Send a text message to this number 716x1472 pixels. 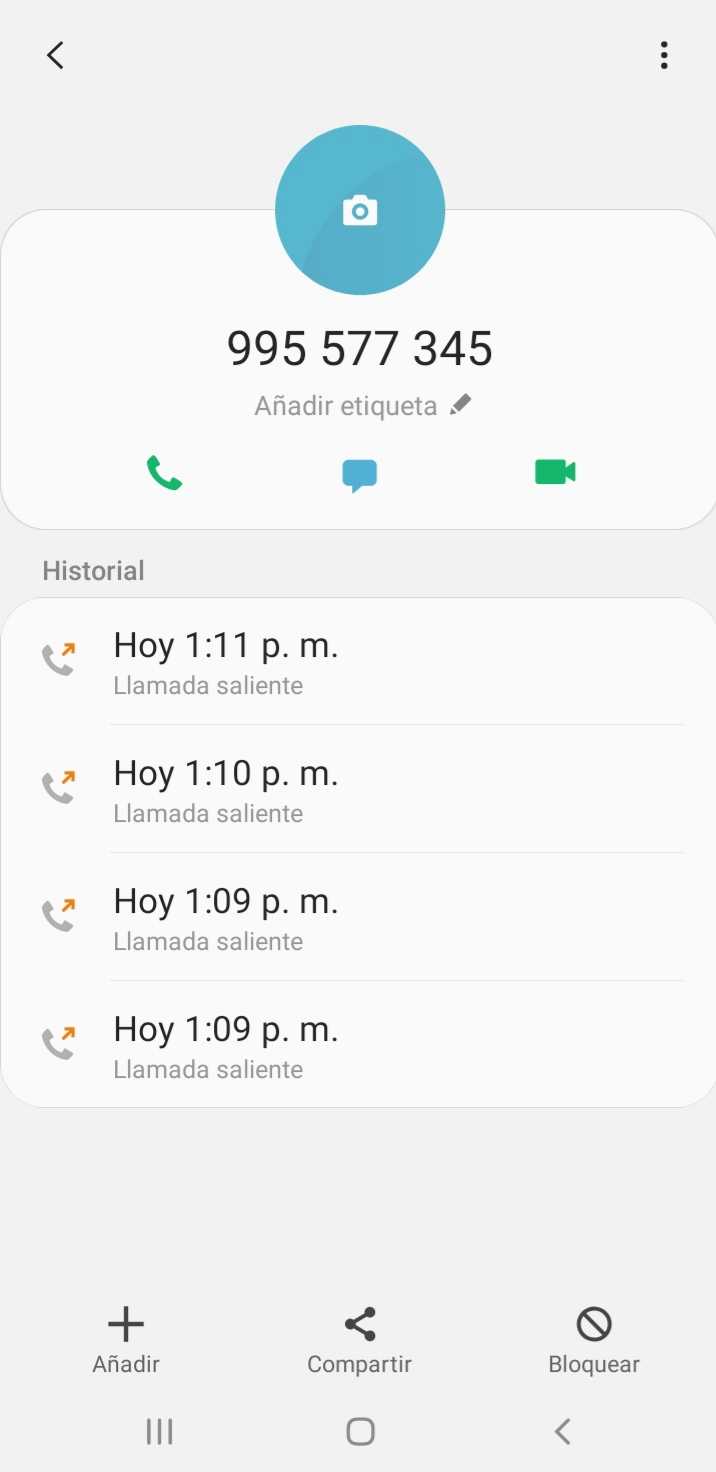point(360,474)
